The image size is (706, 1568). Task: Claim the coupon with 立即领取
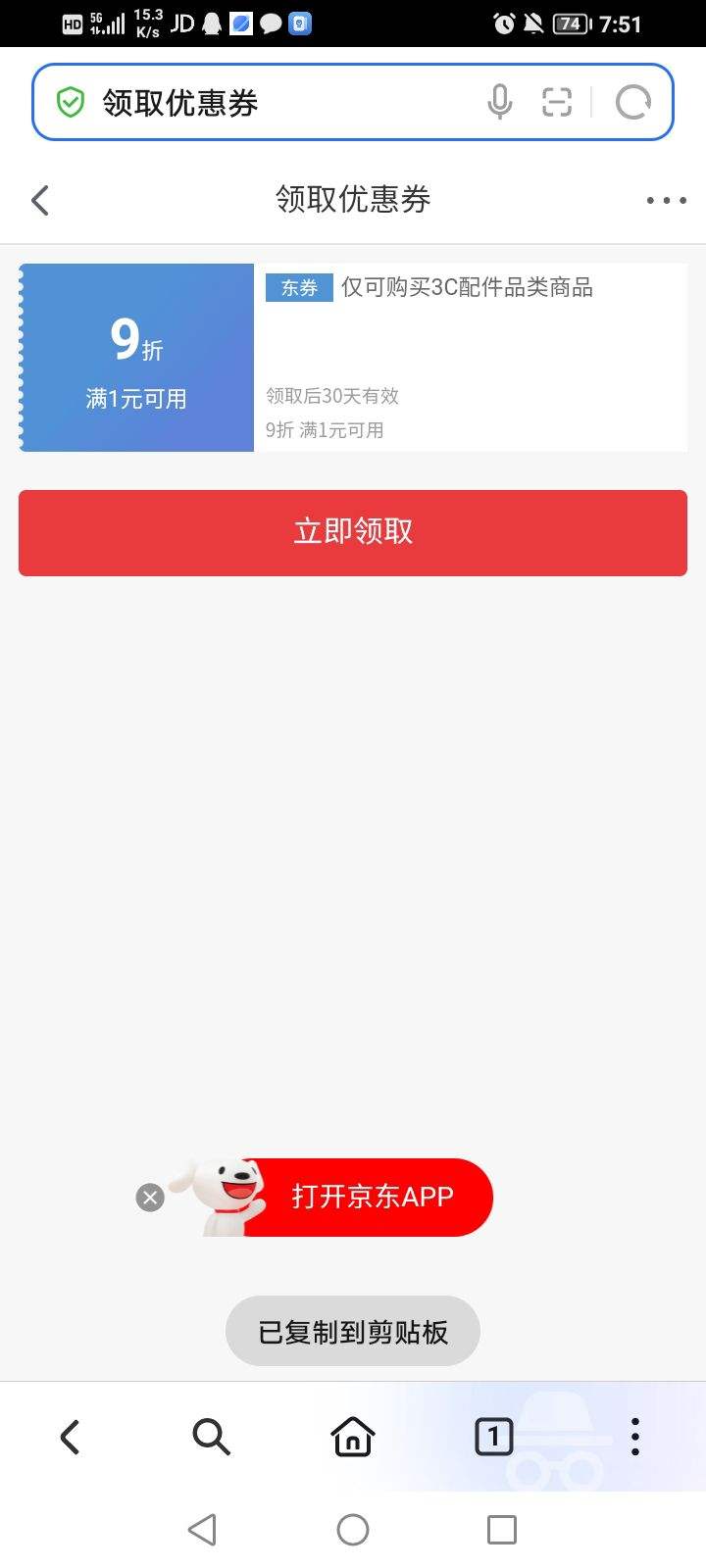coord(353,532)
